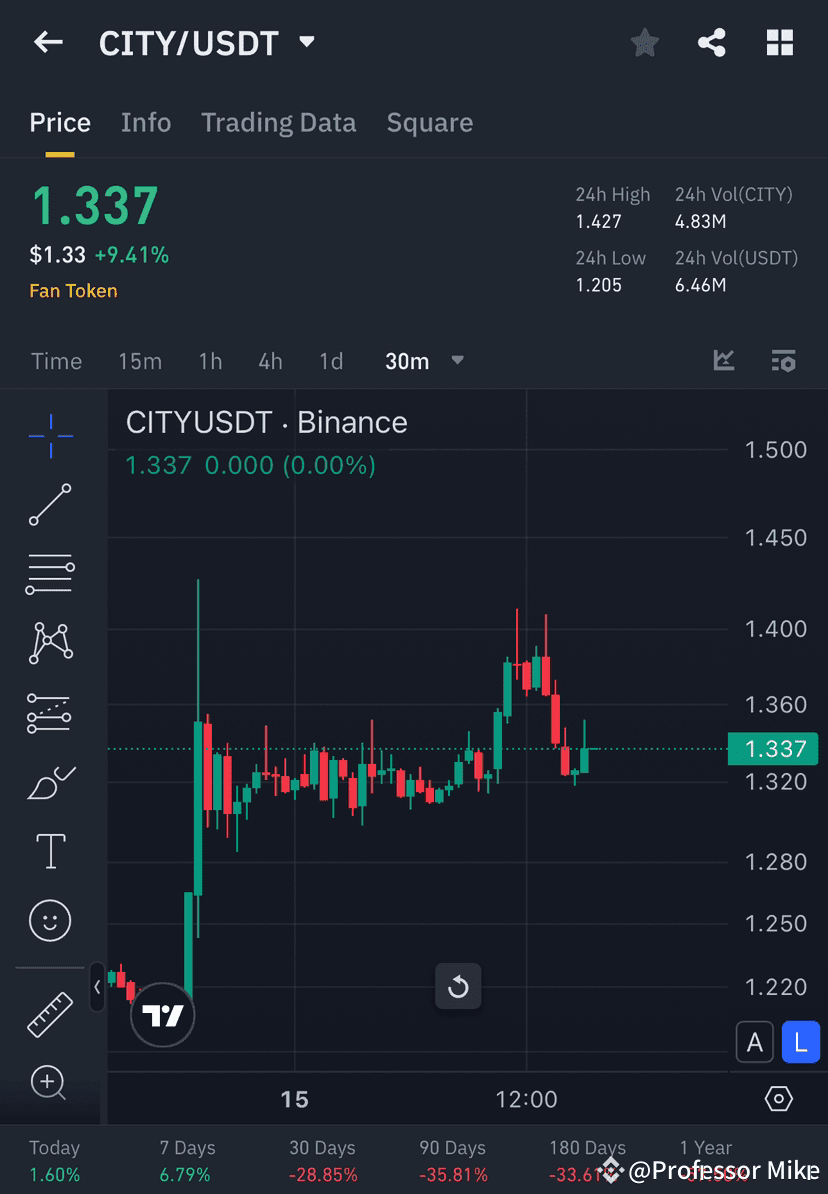Select the brush drawing tool
This screenshot has width=828, height=1194.
(50, 781)
